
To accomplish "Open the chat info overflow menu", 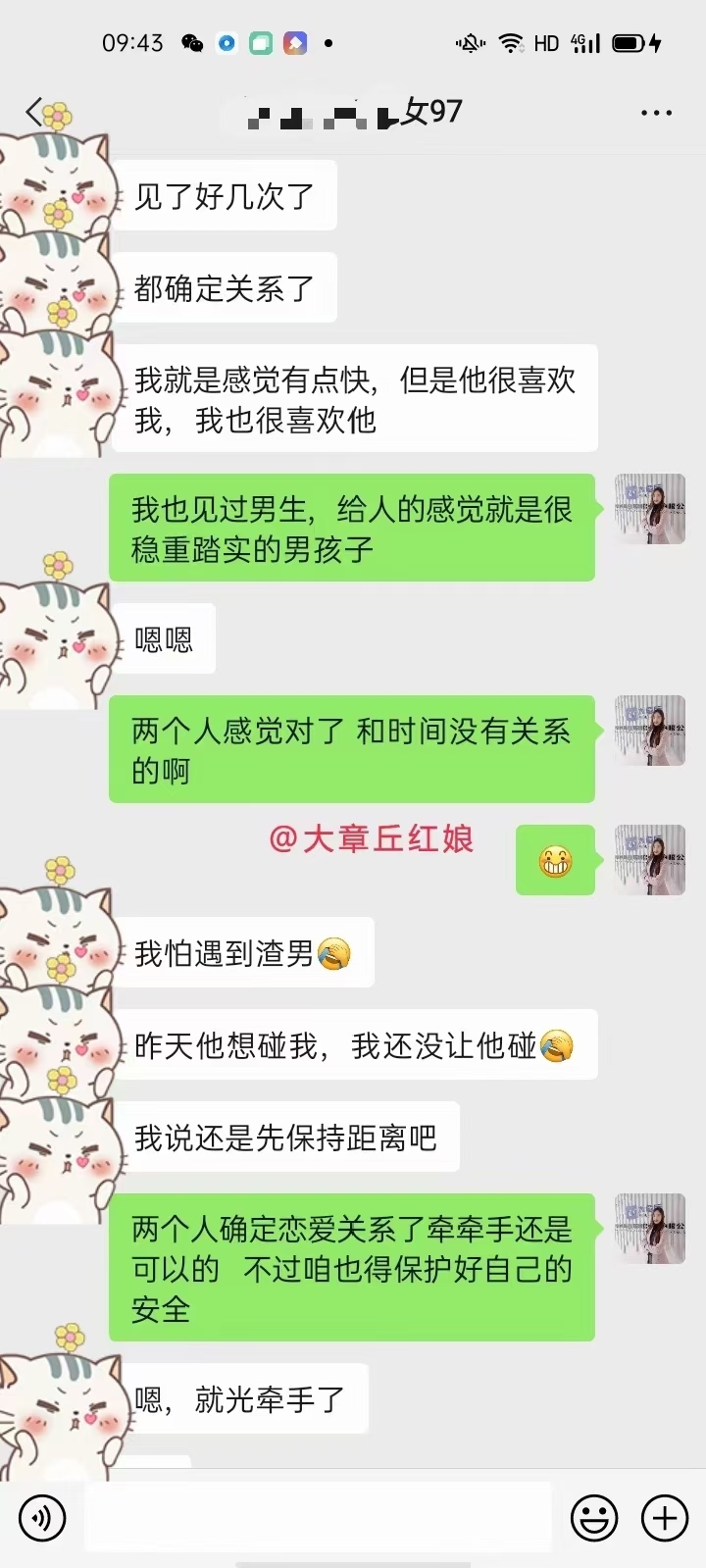I will (656, 113).
